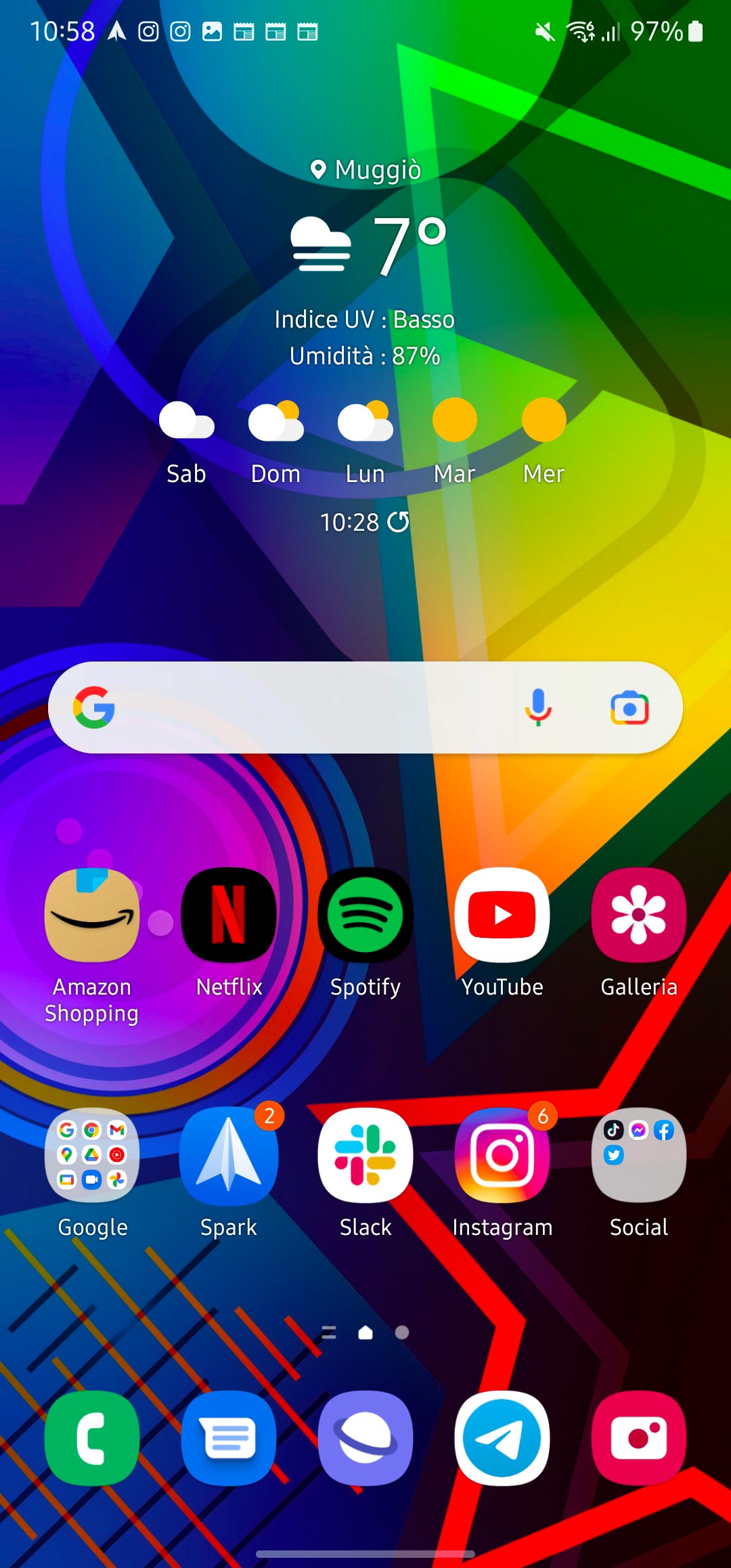This screenshot has width=731, height=1568.
Task: Open Spotify
Action: click(x=365, y=915)
